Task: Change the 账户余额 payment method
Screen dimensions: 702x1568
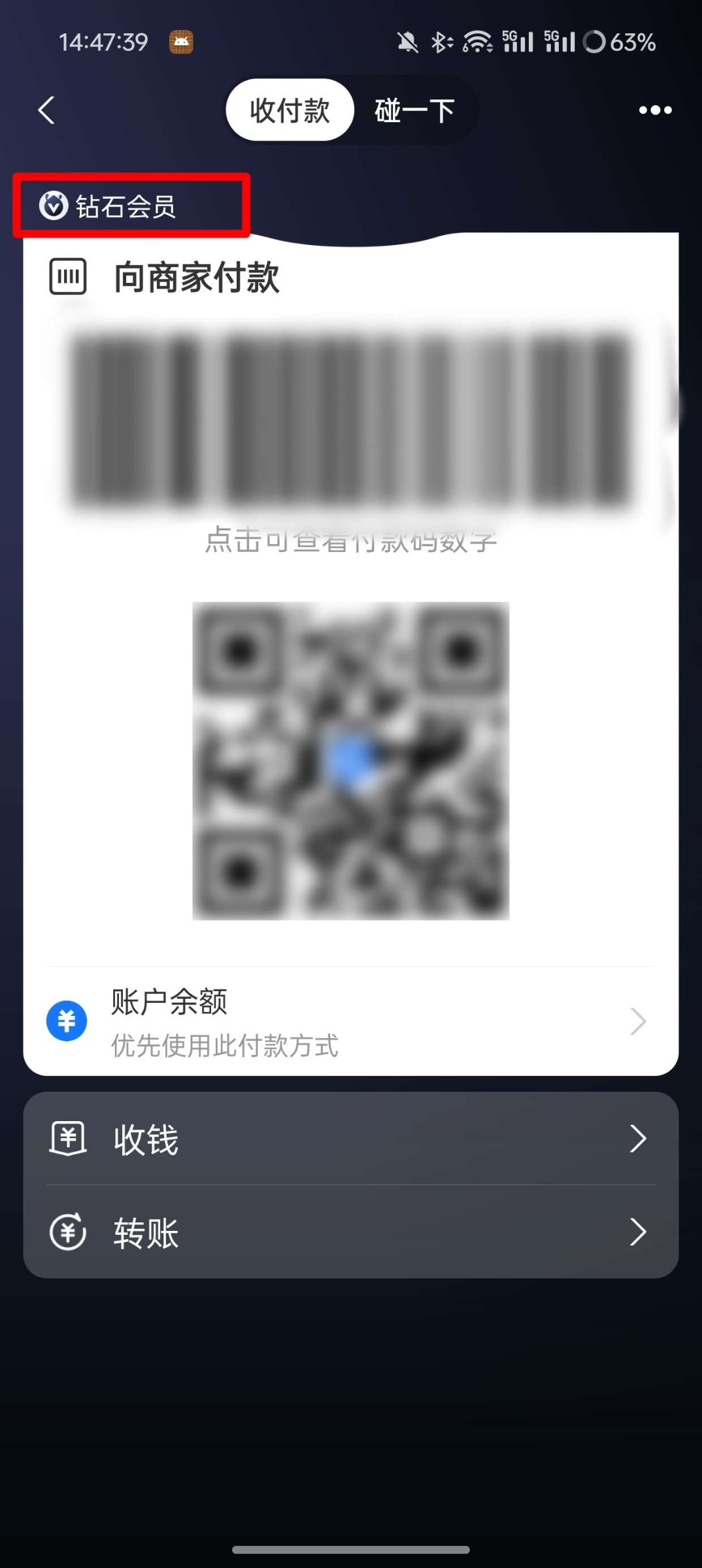Action: 350,1022
